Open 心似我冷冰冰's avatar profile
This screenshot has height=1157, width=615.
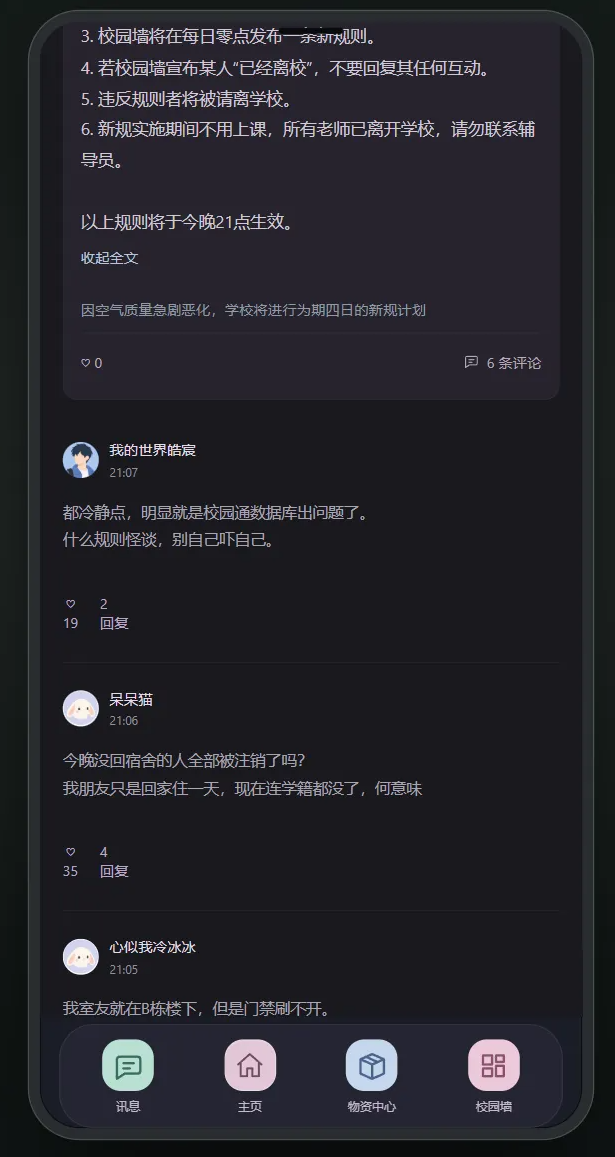click(x=80, y=957)
